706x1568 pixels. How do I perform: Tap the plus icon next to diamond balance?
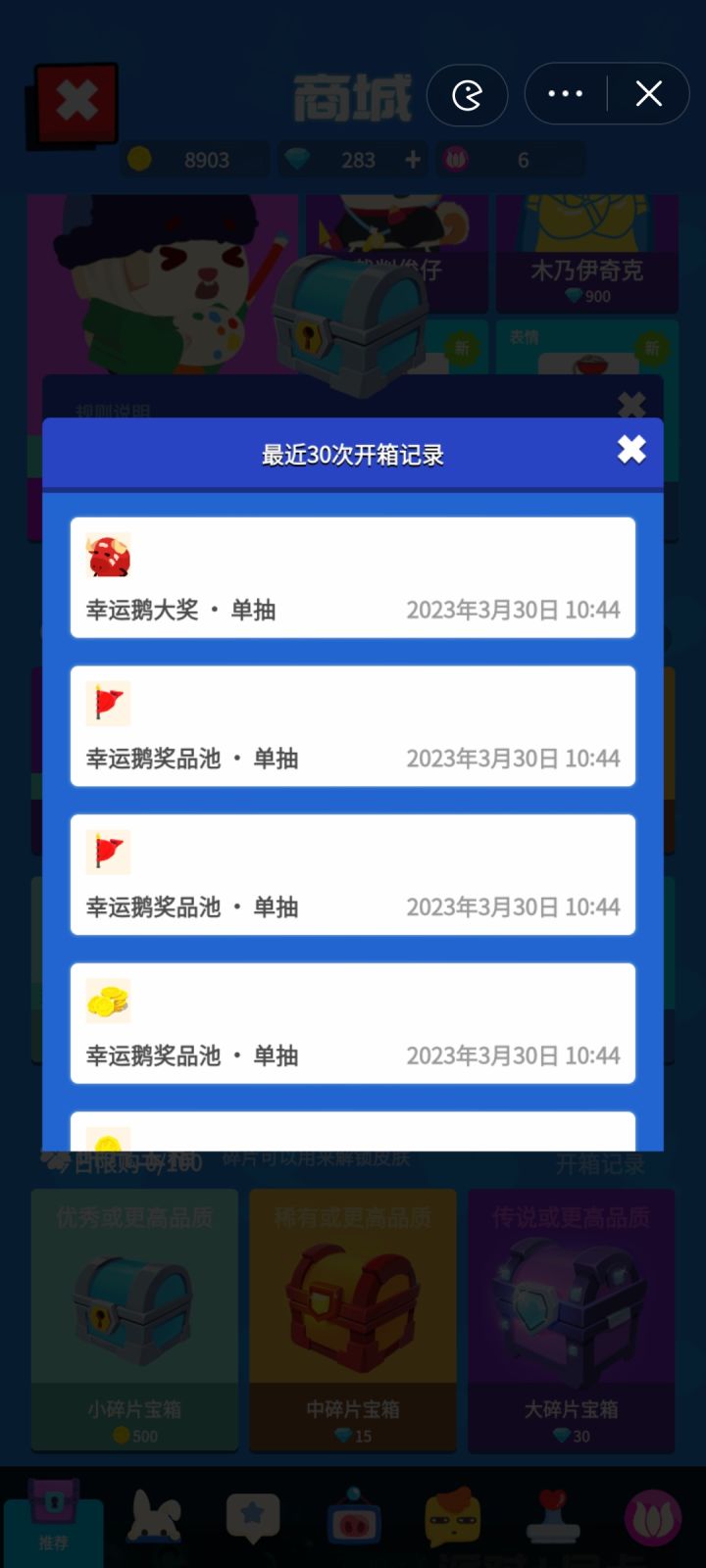(x=412, y=159)
